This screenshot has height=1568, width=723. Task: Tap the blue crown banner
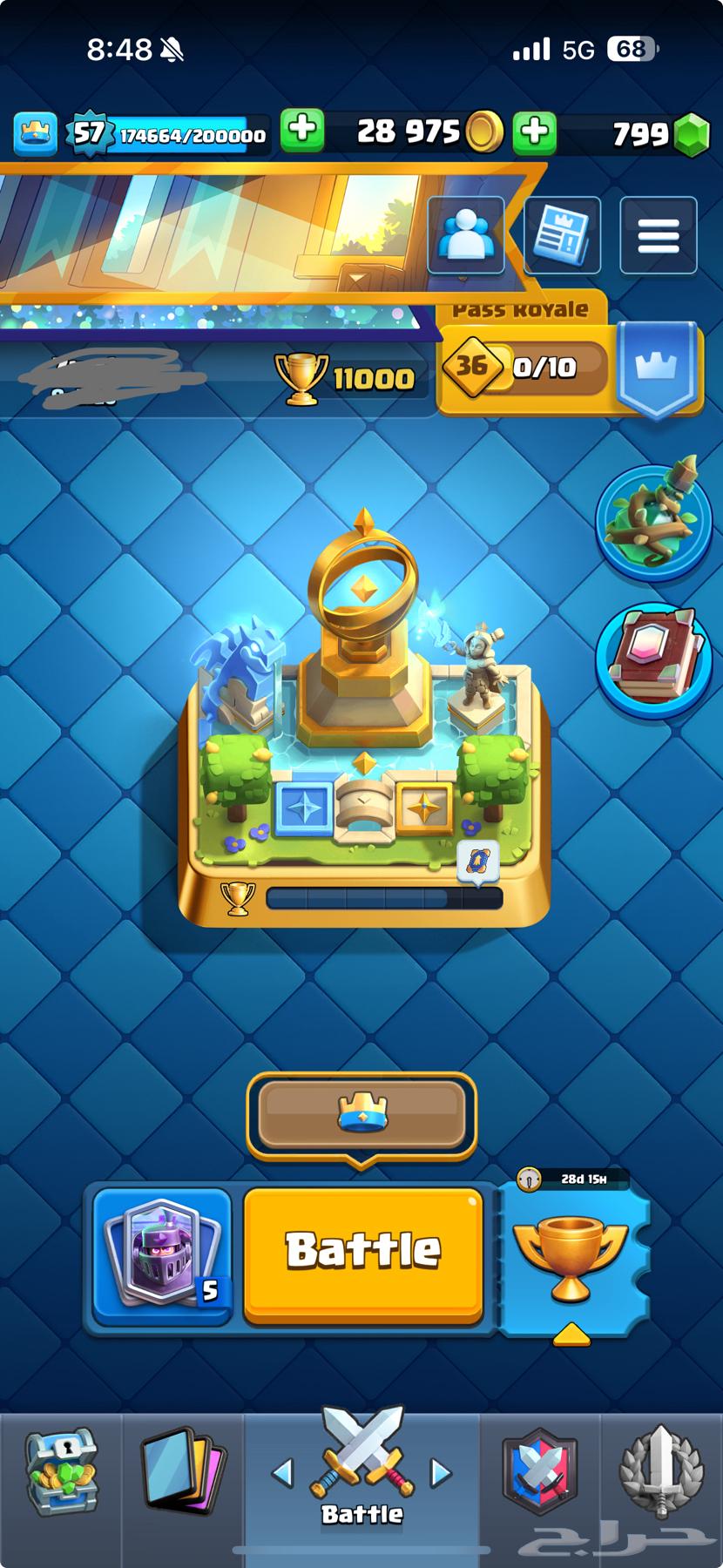(657, 367)
